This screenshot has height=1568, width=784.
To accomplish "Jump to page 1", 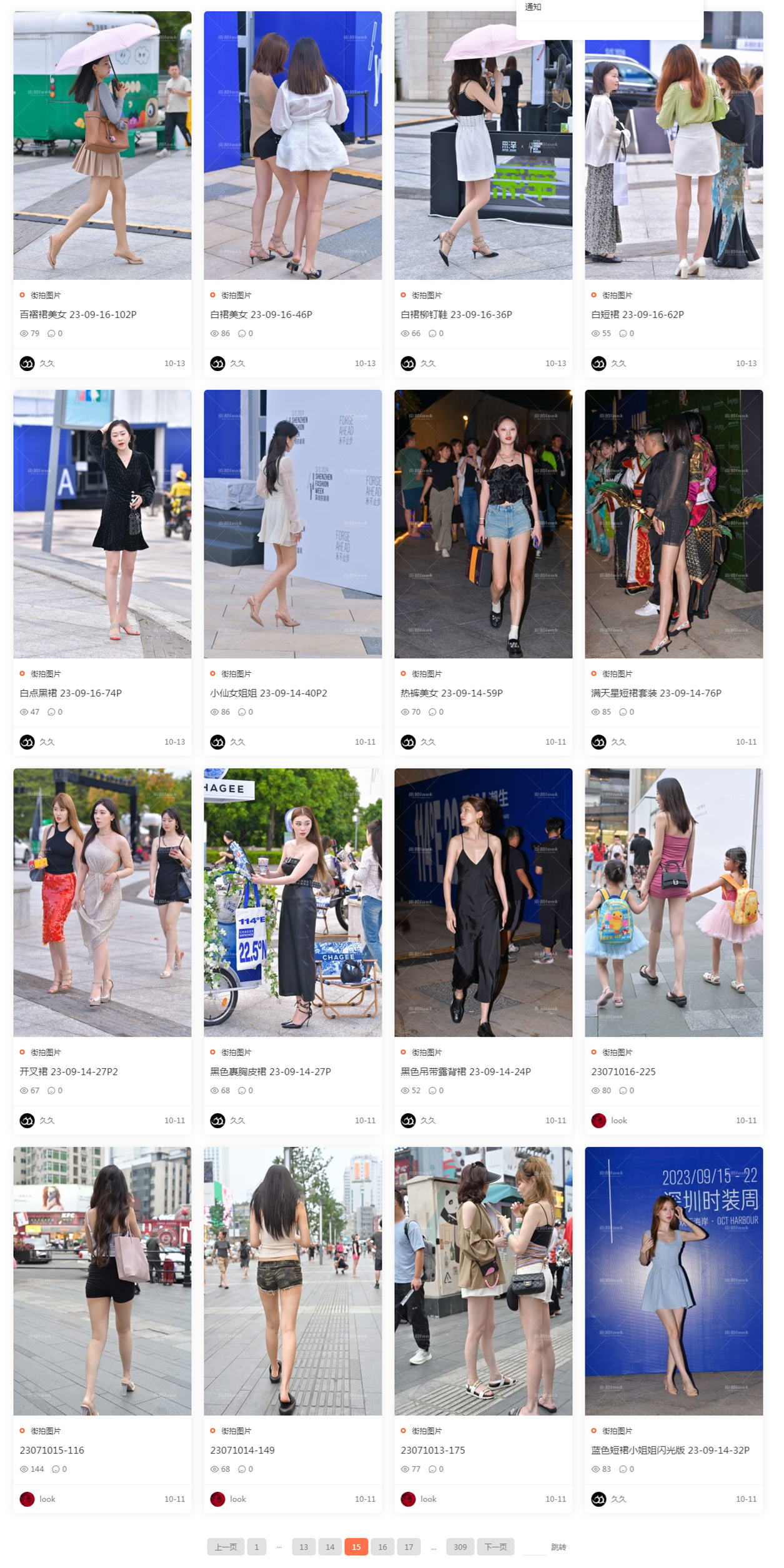I will (x=256, y=1547).
